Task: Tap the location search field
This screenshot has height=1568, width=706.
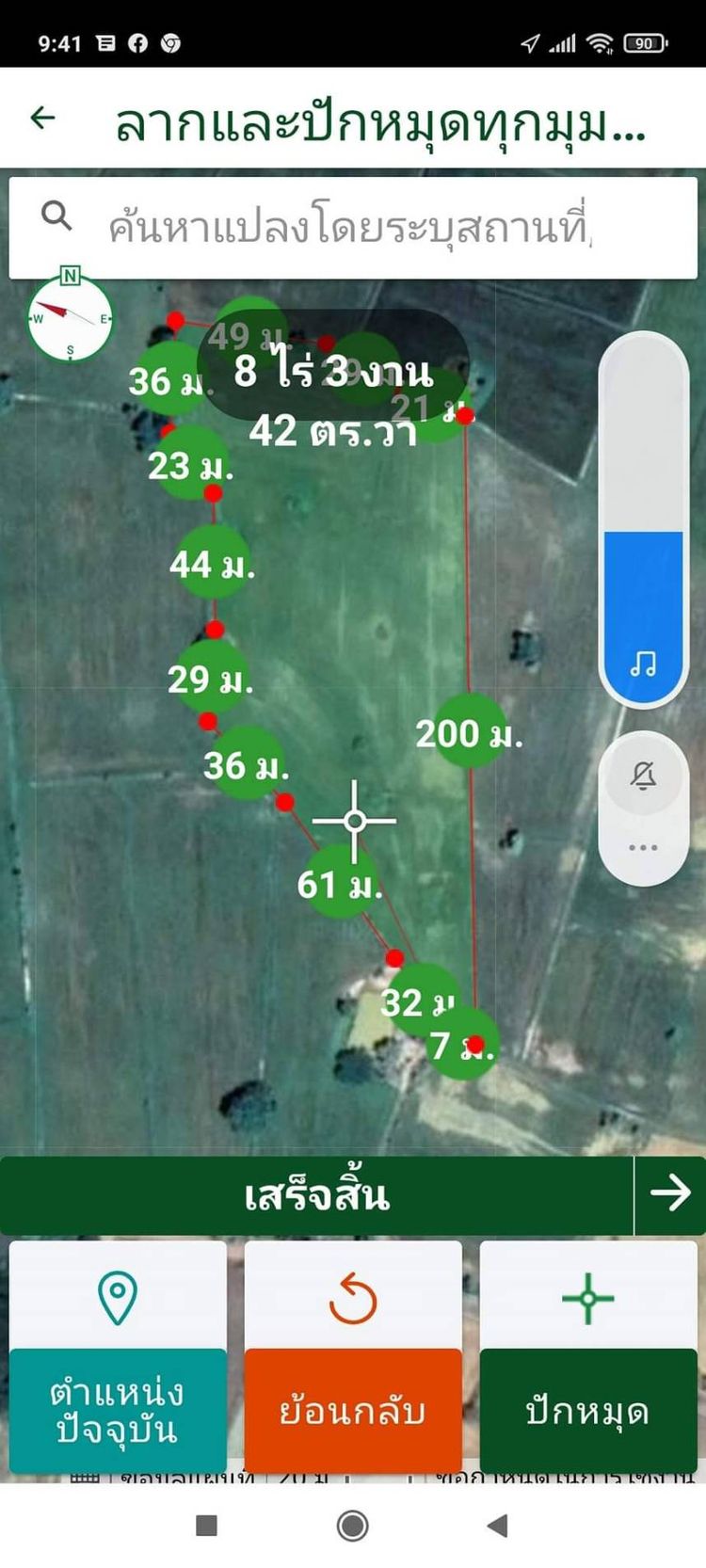Action: click(353, 228)
